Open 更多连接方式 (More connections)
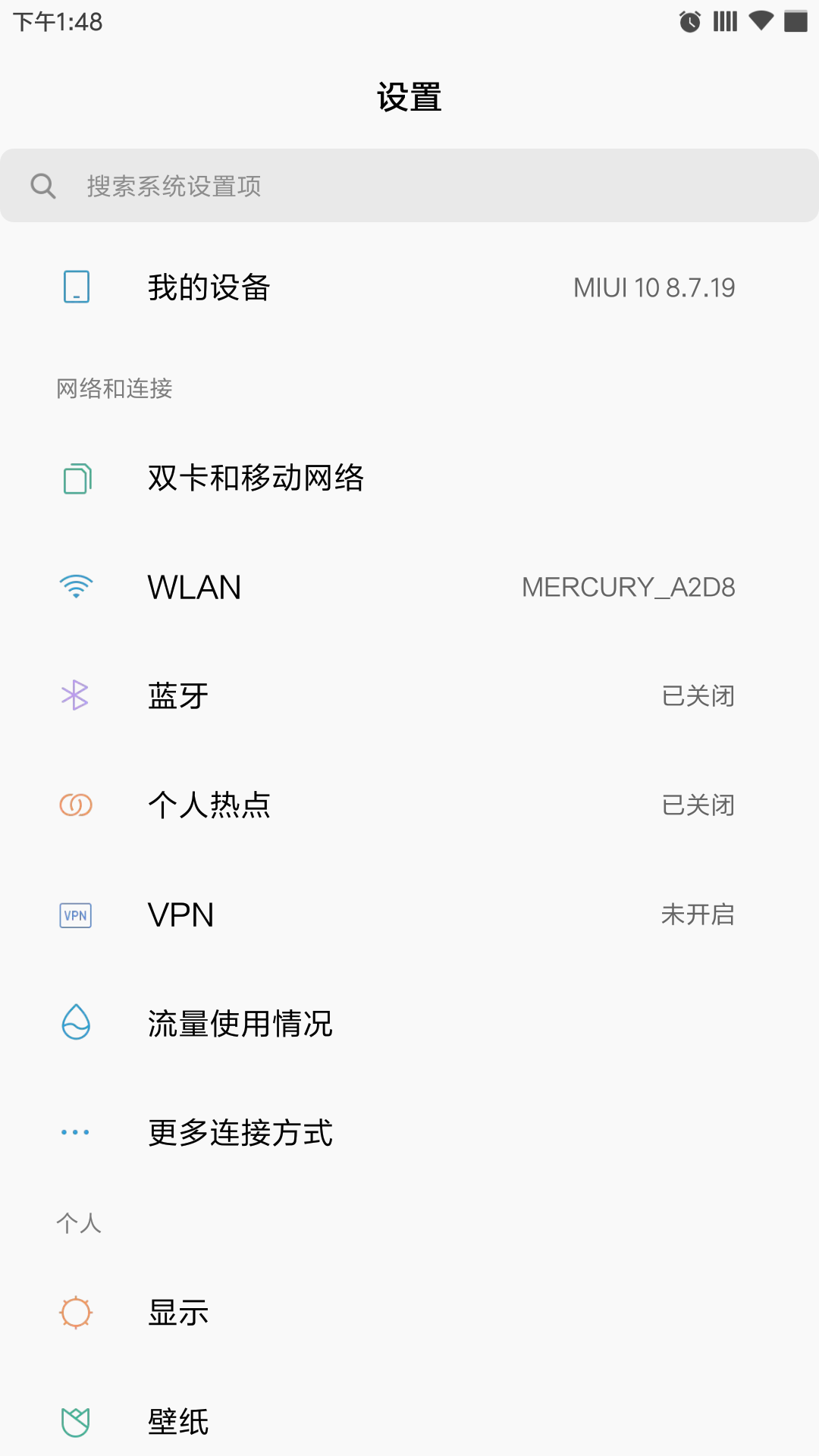819x1456 pixels. (409, 1133)
